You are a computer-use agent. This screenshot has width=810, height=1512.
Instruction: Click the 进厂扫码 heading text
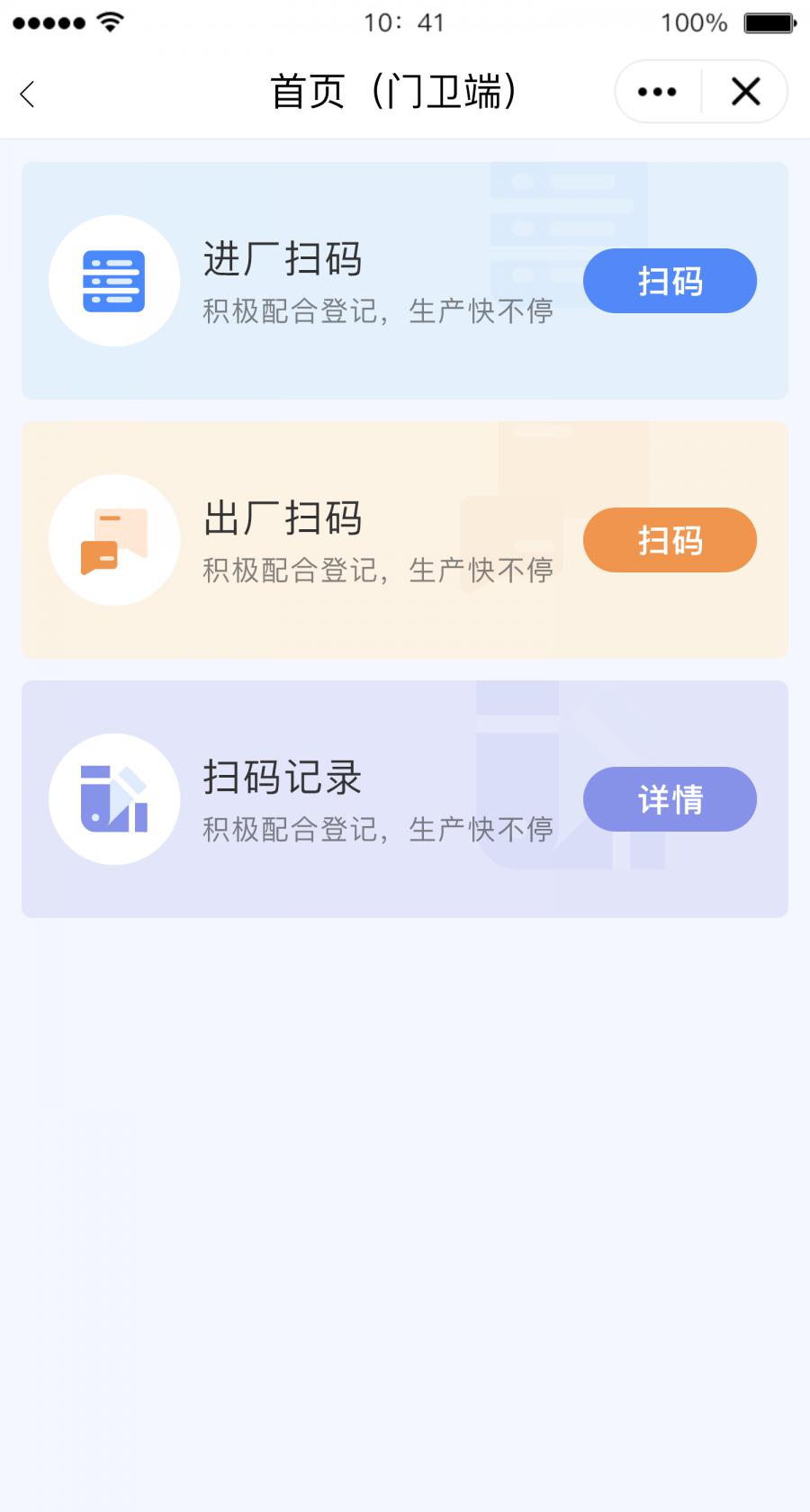pyautogui.click(x=282, y=260)
